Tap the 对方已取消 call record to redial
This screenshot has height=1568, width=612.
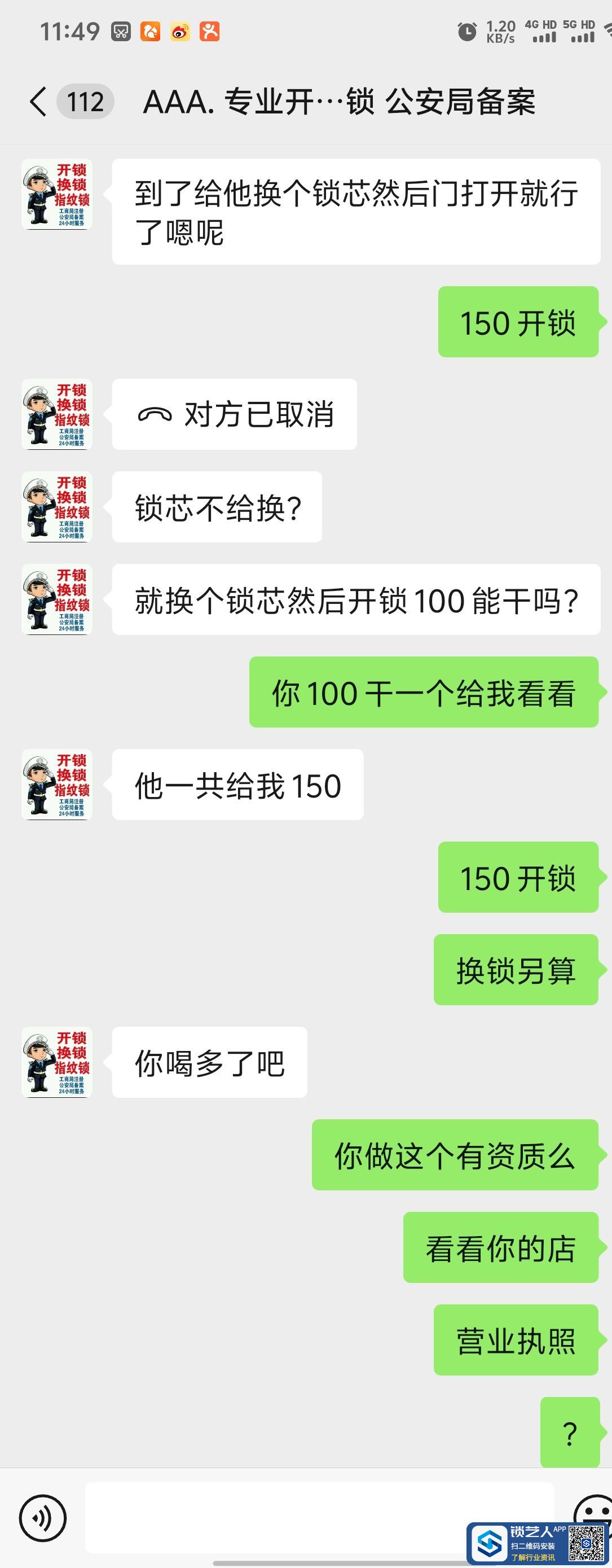pos(234,414)
